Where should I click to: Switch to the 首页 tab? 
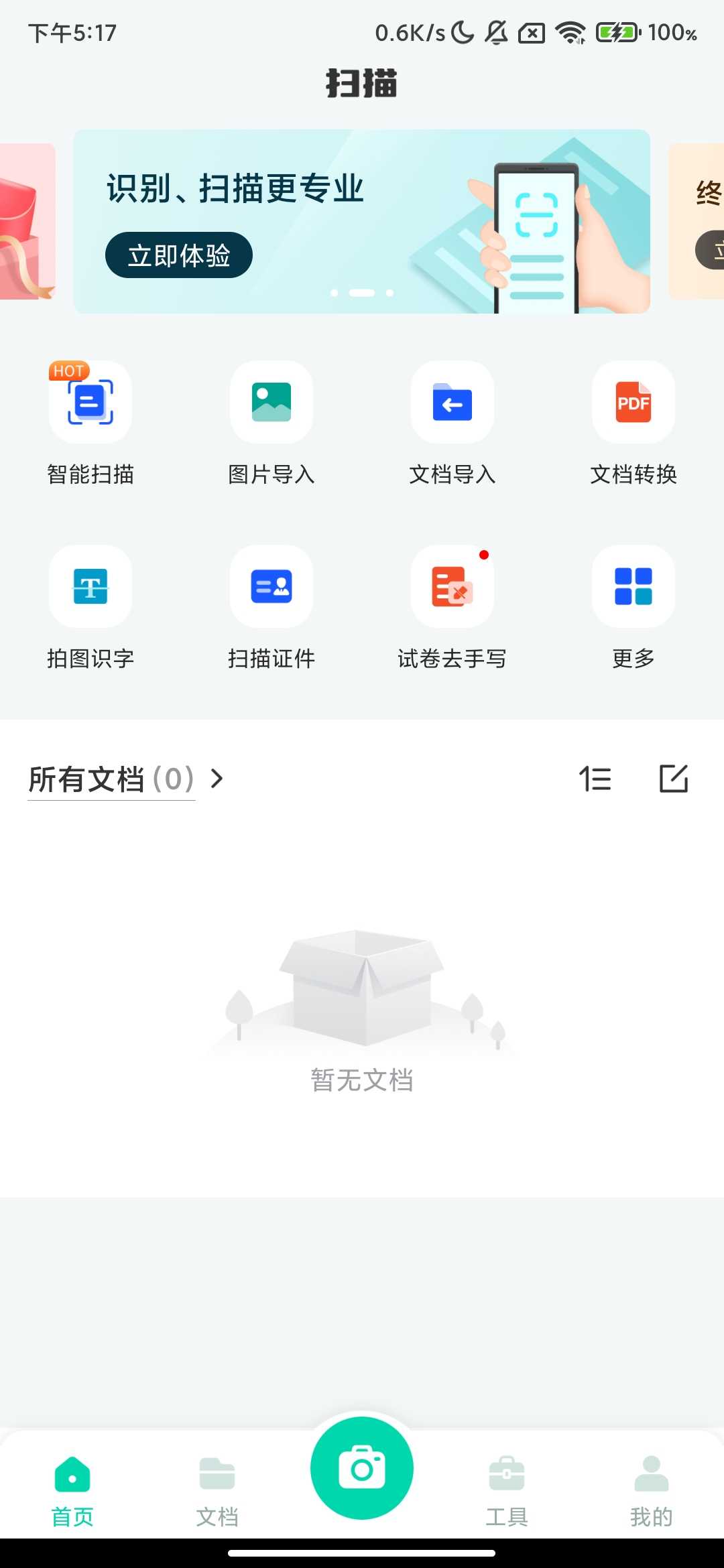click(x=72, y=1489)
